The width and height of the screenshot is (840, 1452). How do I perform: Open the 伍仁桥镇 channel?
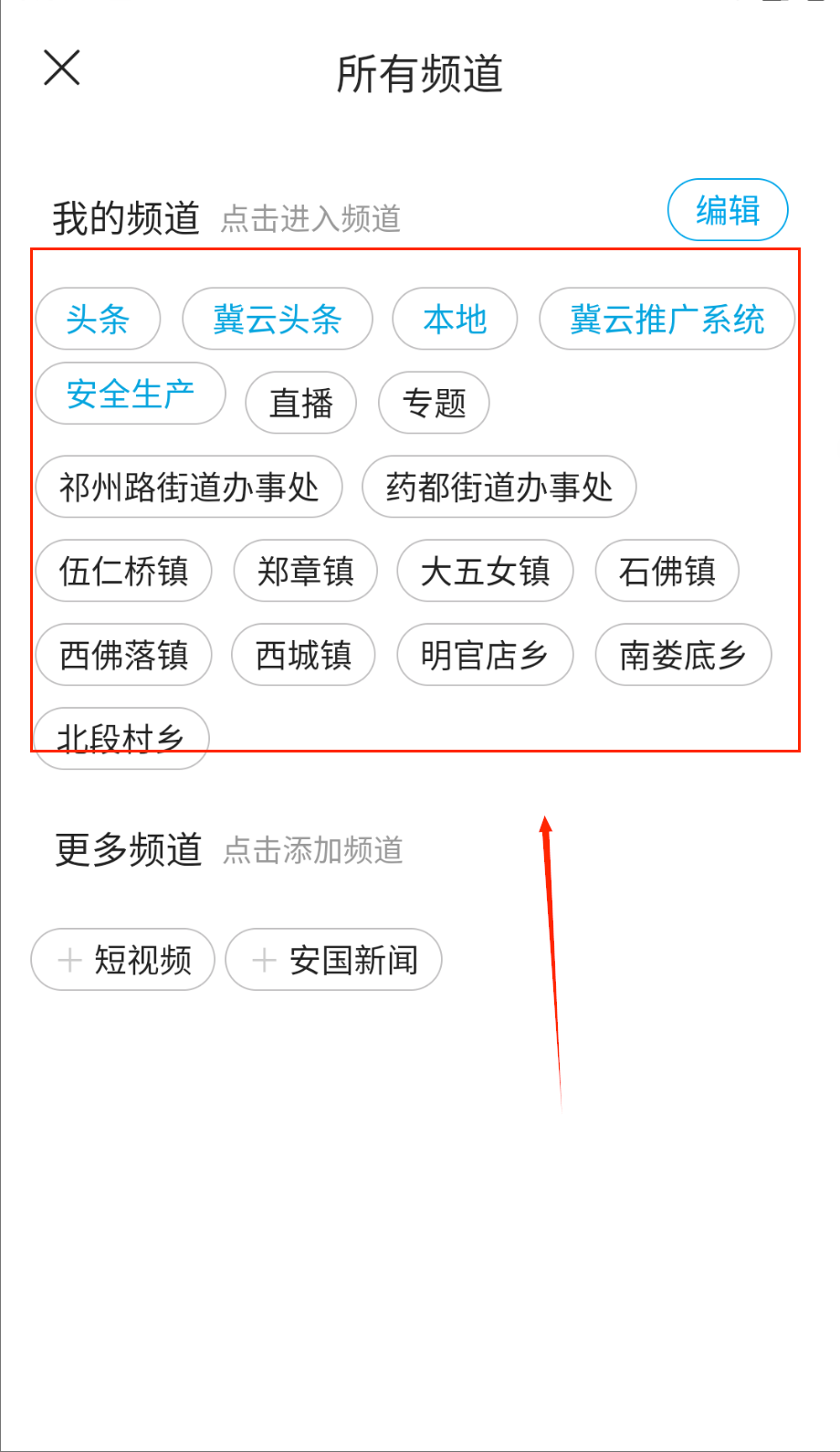click(123, 571)
